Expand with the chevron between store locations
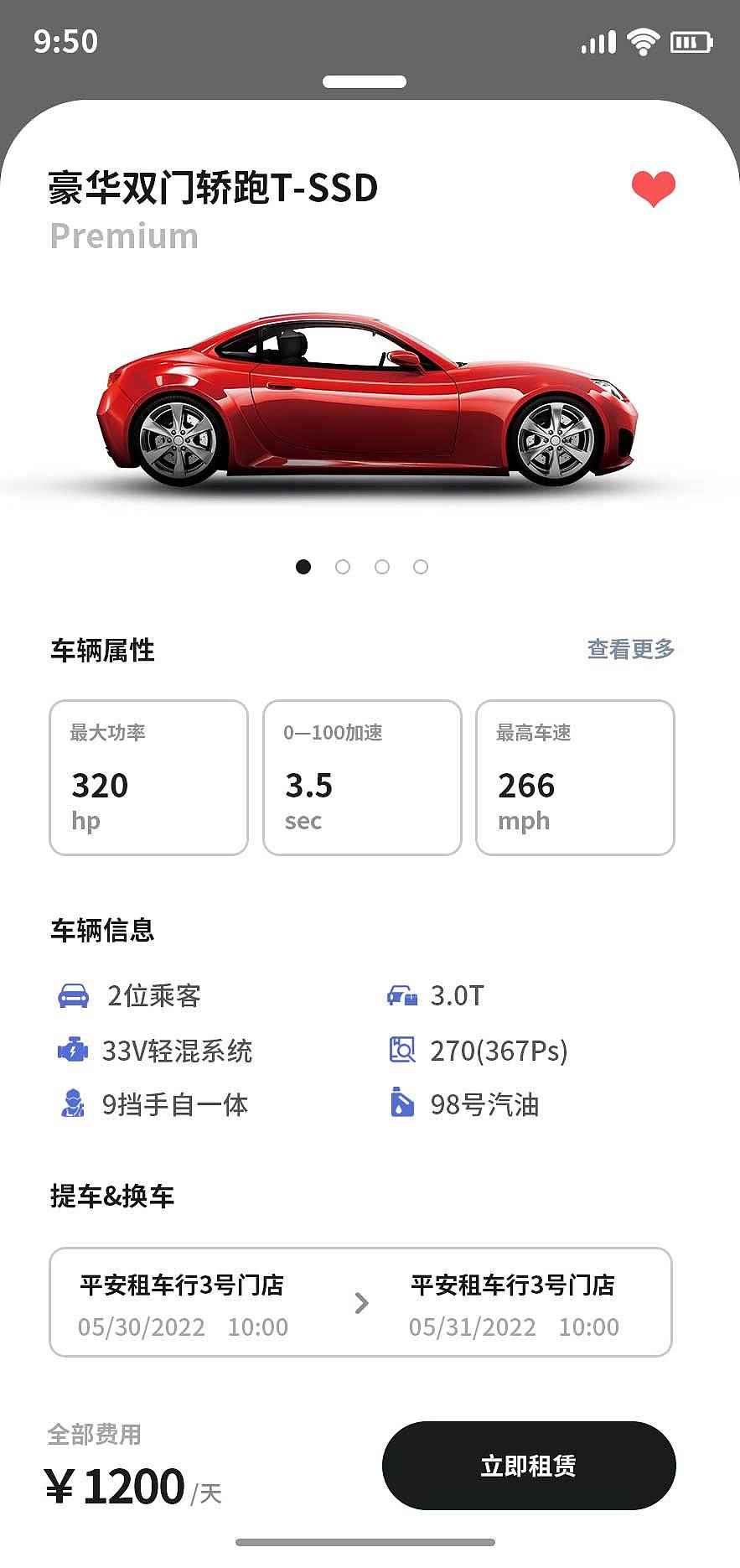 point(361,1303)
